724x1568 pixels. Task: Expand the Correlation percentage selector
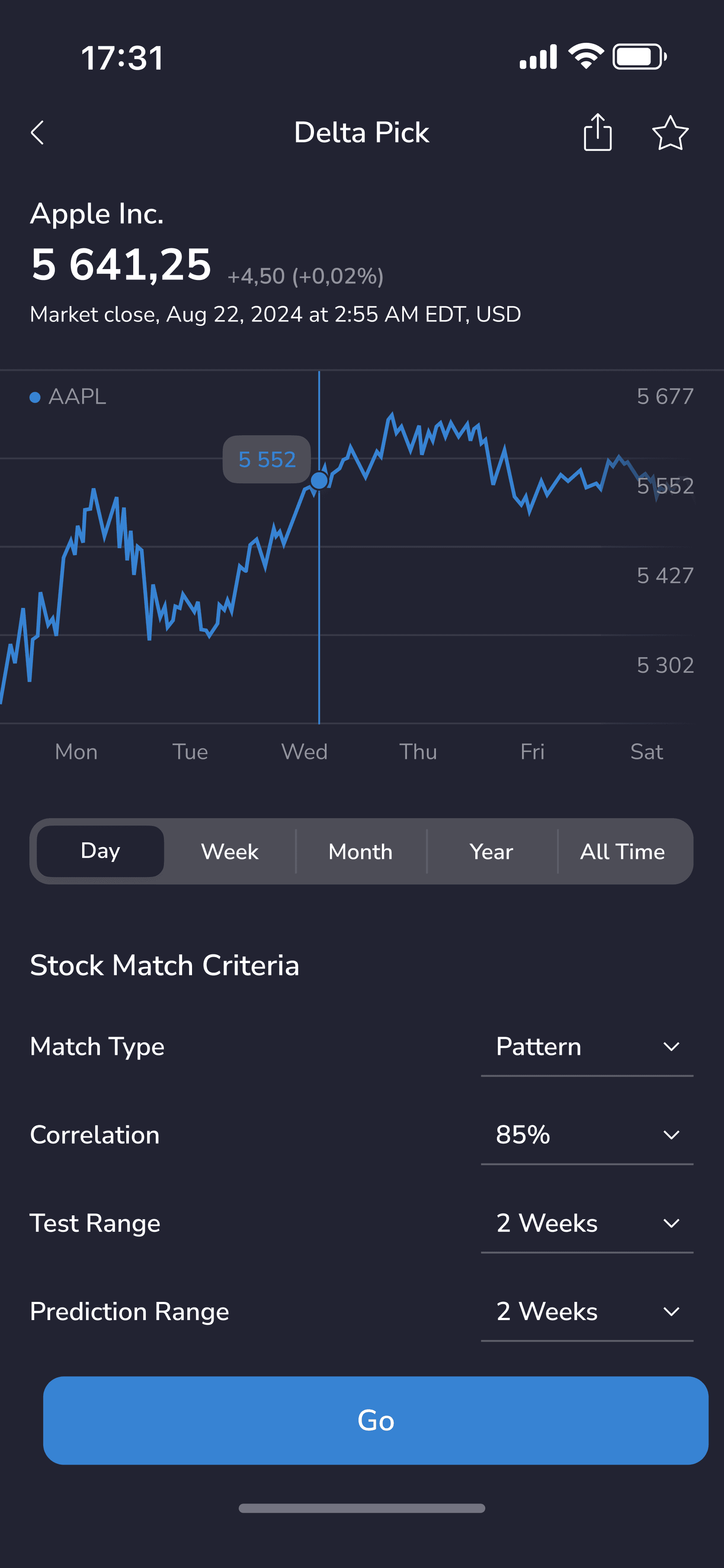coord(586,1134)
